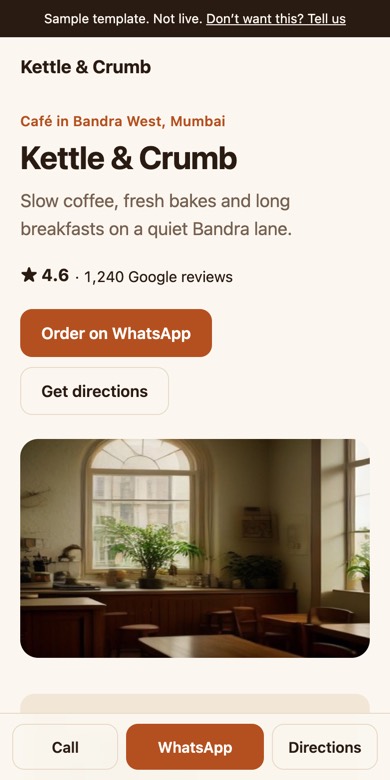This screenshot has width=390, height=780.
Task: Tap the Get directions button
Action: click(95, 391)
